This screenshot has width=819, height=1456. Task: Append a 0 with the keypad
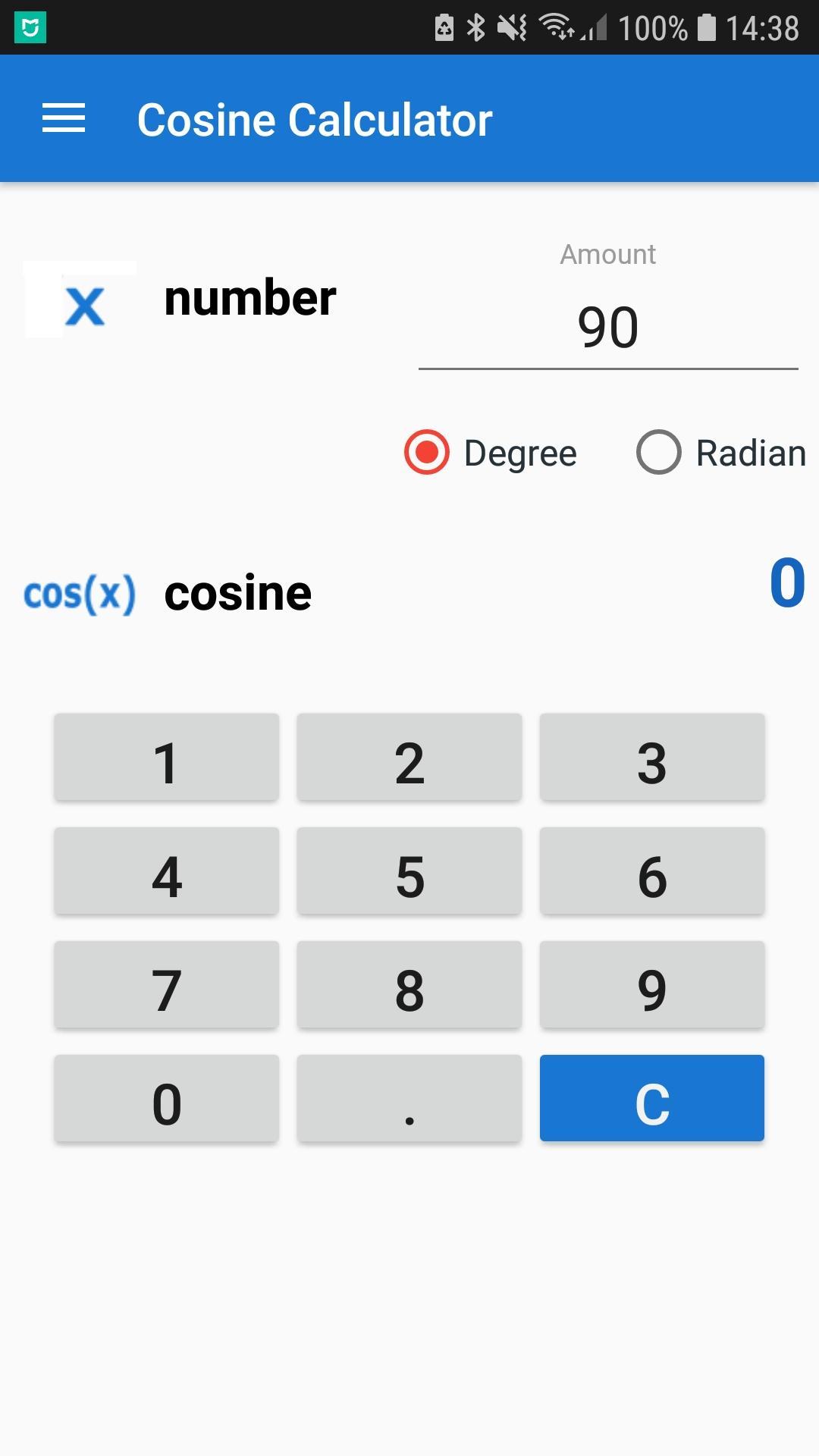[x=166, y=1098]
